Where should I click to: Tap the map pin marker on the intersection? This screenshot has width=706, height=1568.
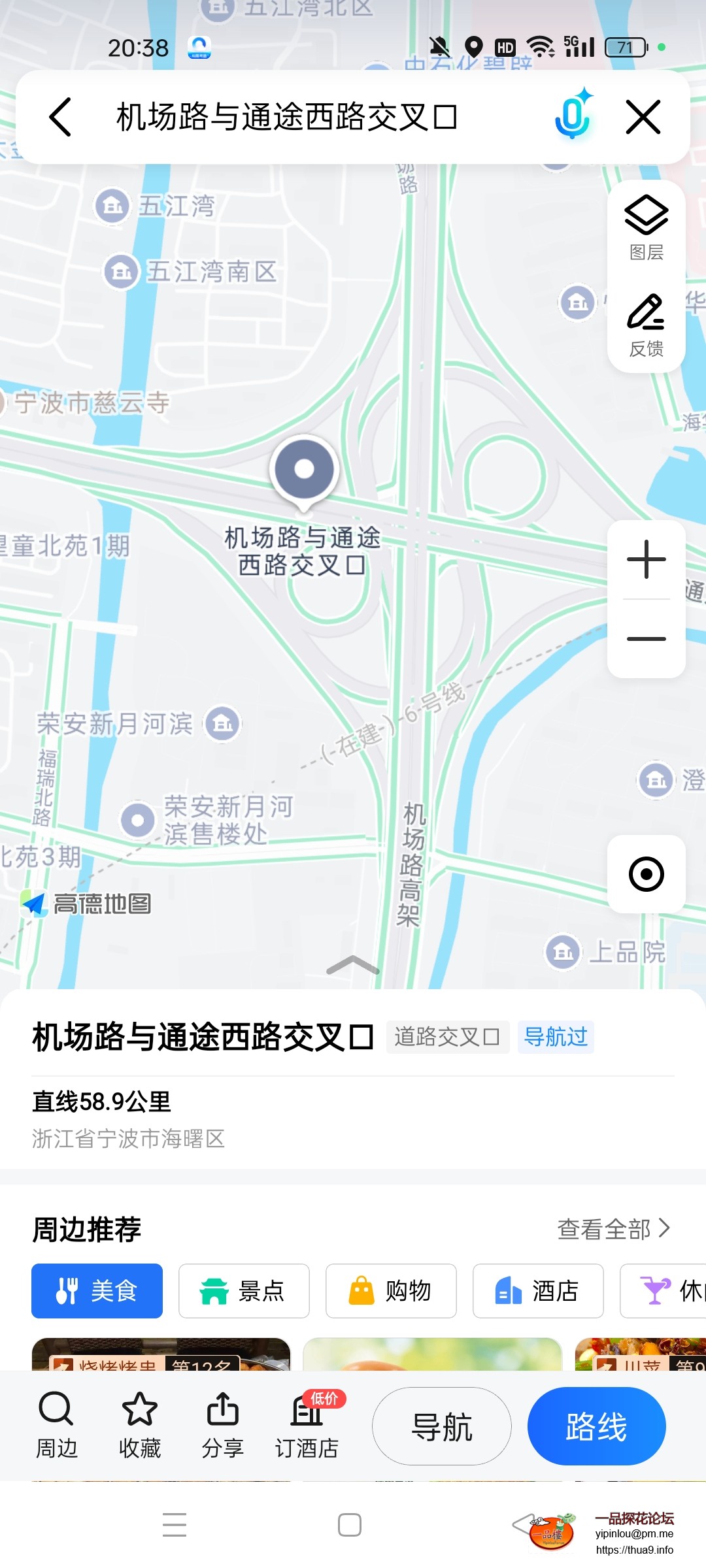(x=303, y=469)
